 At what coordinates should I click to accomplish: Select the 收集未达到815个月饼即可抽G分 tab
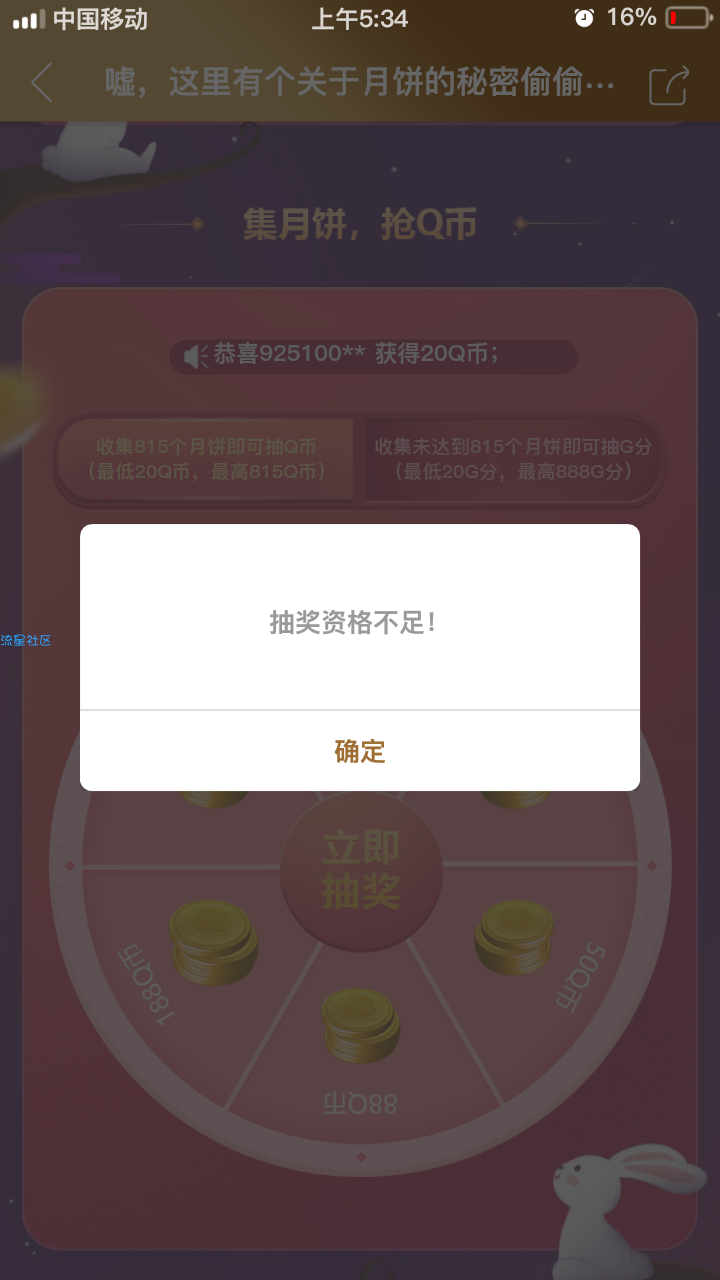pyautogui.click(x=513, y=459)
